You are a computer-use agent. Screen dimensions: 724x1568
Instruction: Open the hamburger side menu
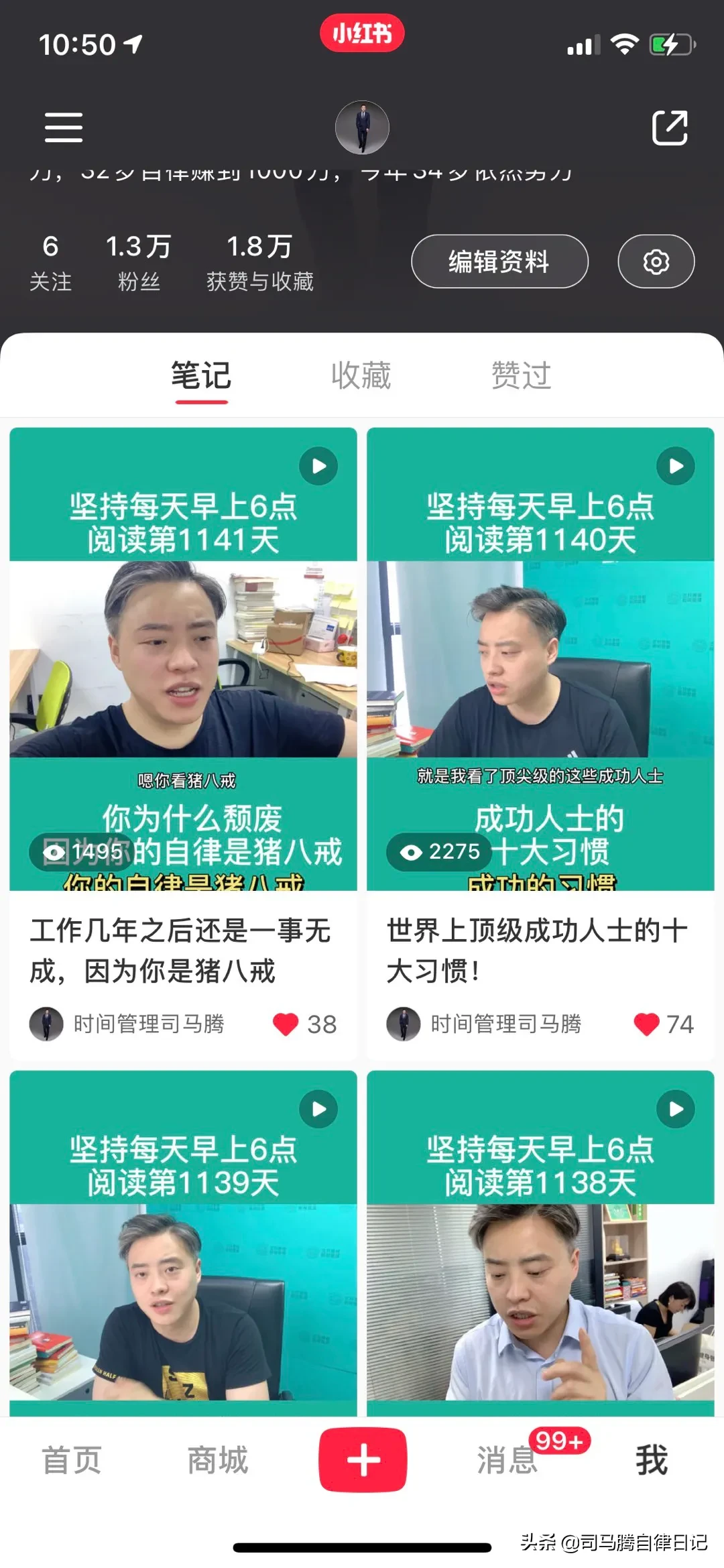64,127
